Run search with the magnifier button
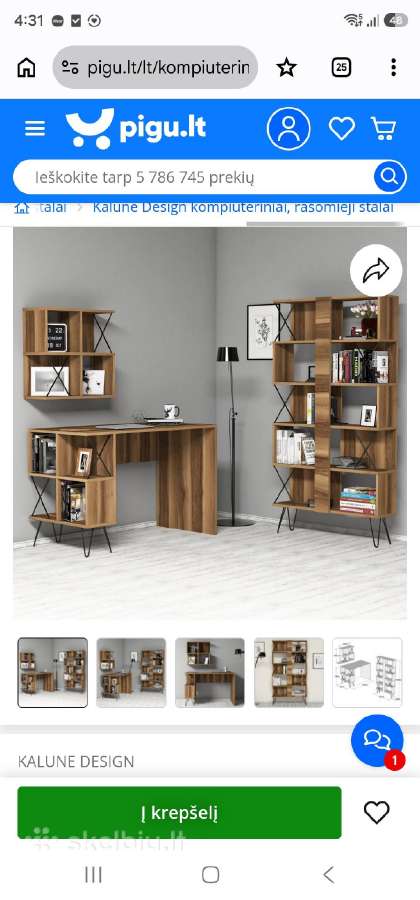 (390, 177)
